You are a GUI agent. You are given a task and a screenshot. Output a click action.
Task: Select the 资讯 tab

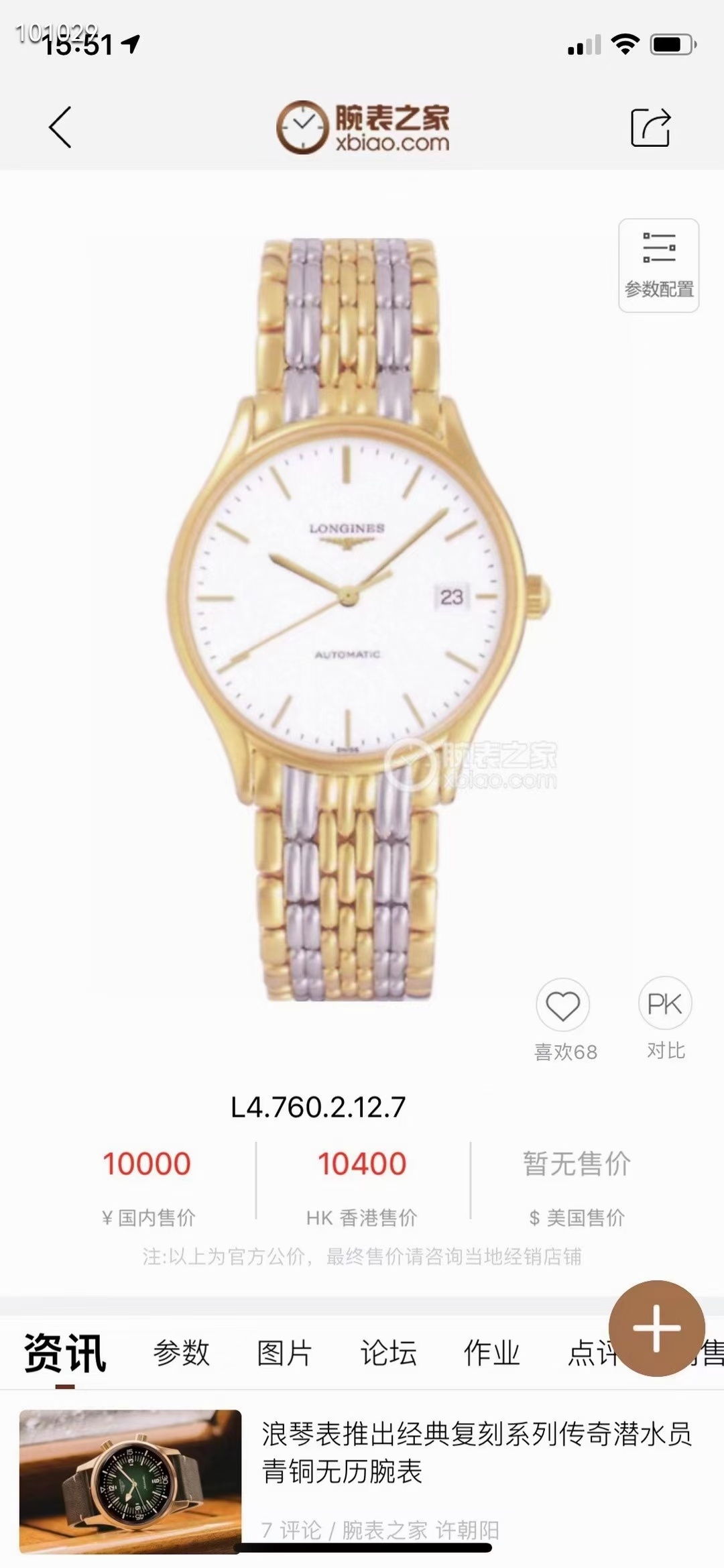(x=65, y=1353)
